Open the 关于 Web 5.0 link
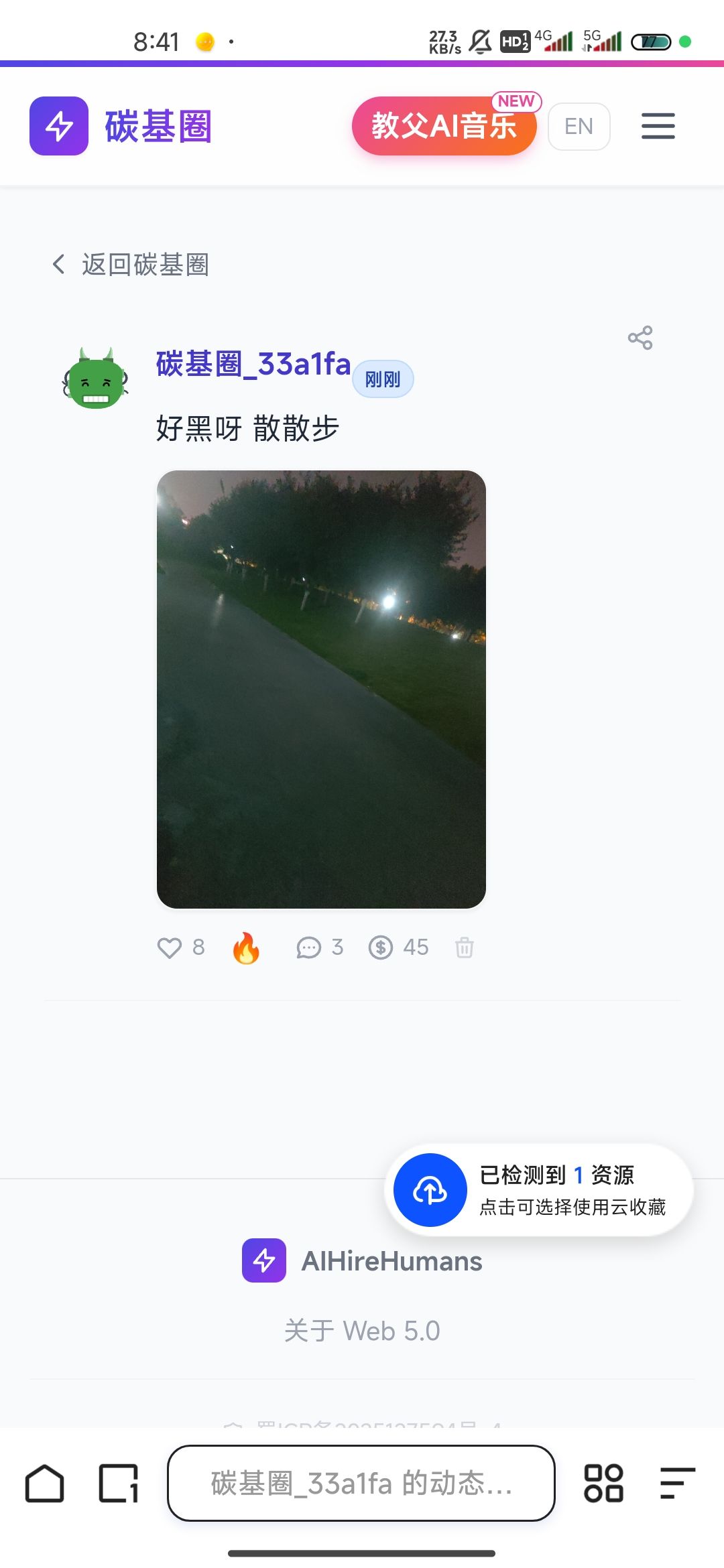This screenshot has width=724, height=1568. pos(362,1331)
